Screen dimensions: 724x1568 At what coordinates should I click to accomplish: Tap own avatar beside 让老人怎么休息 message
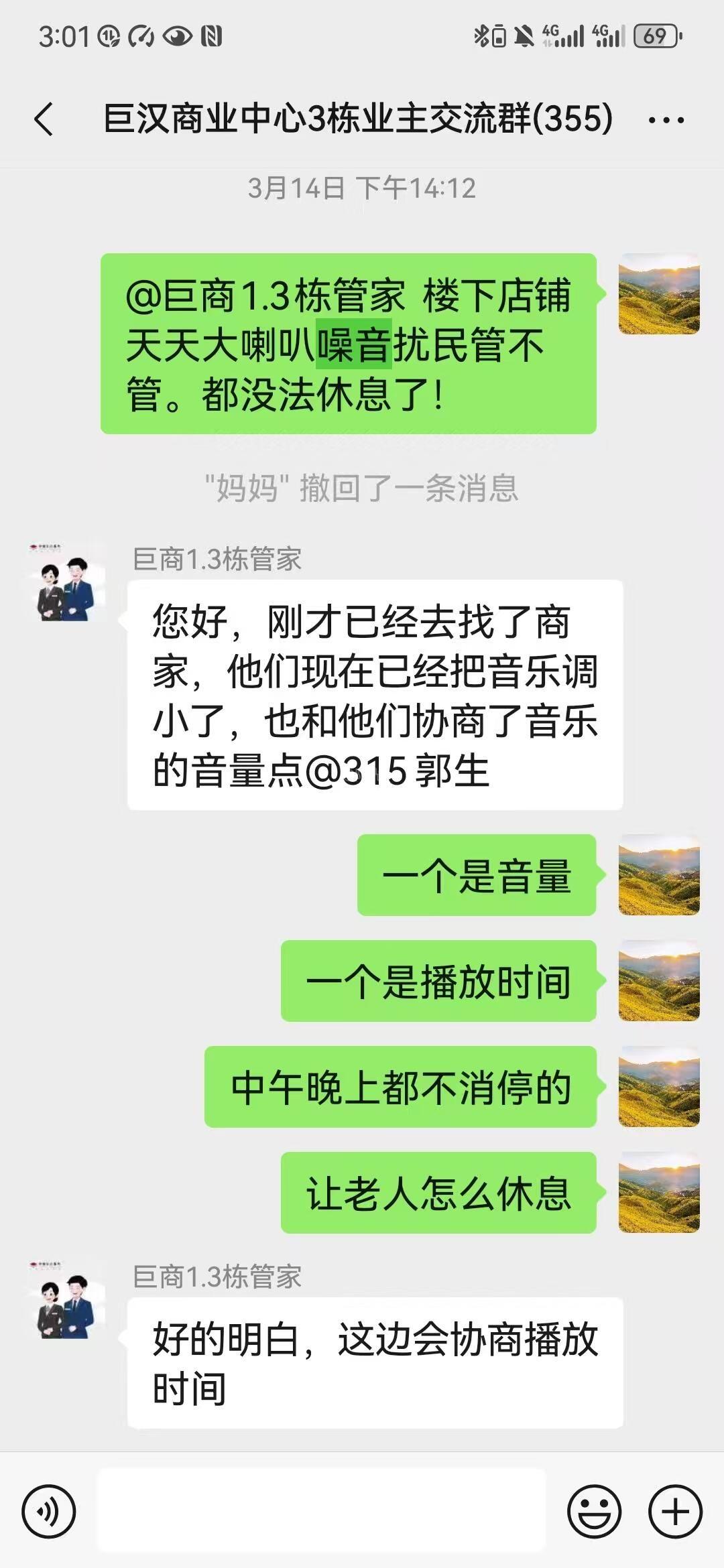click(x=659, y=1193)
